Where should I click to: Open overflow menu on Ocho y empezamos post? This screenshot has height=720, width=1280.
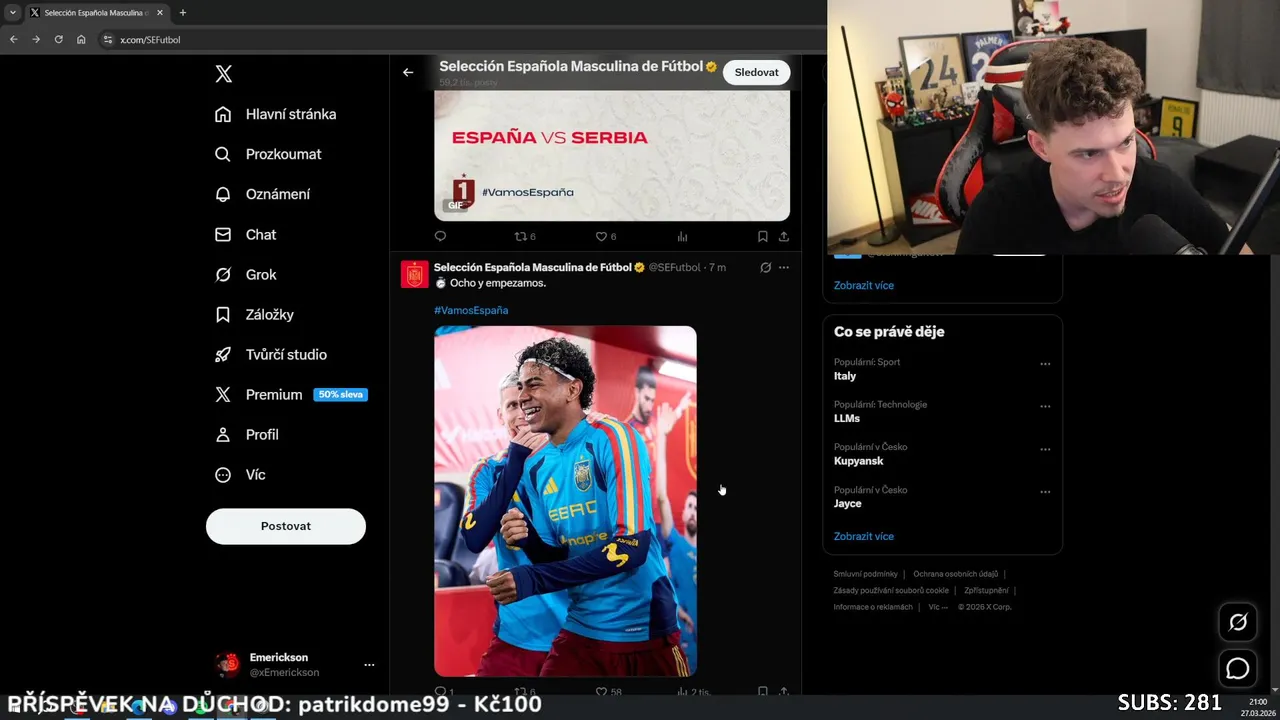point(783,267)
